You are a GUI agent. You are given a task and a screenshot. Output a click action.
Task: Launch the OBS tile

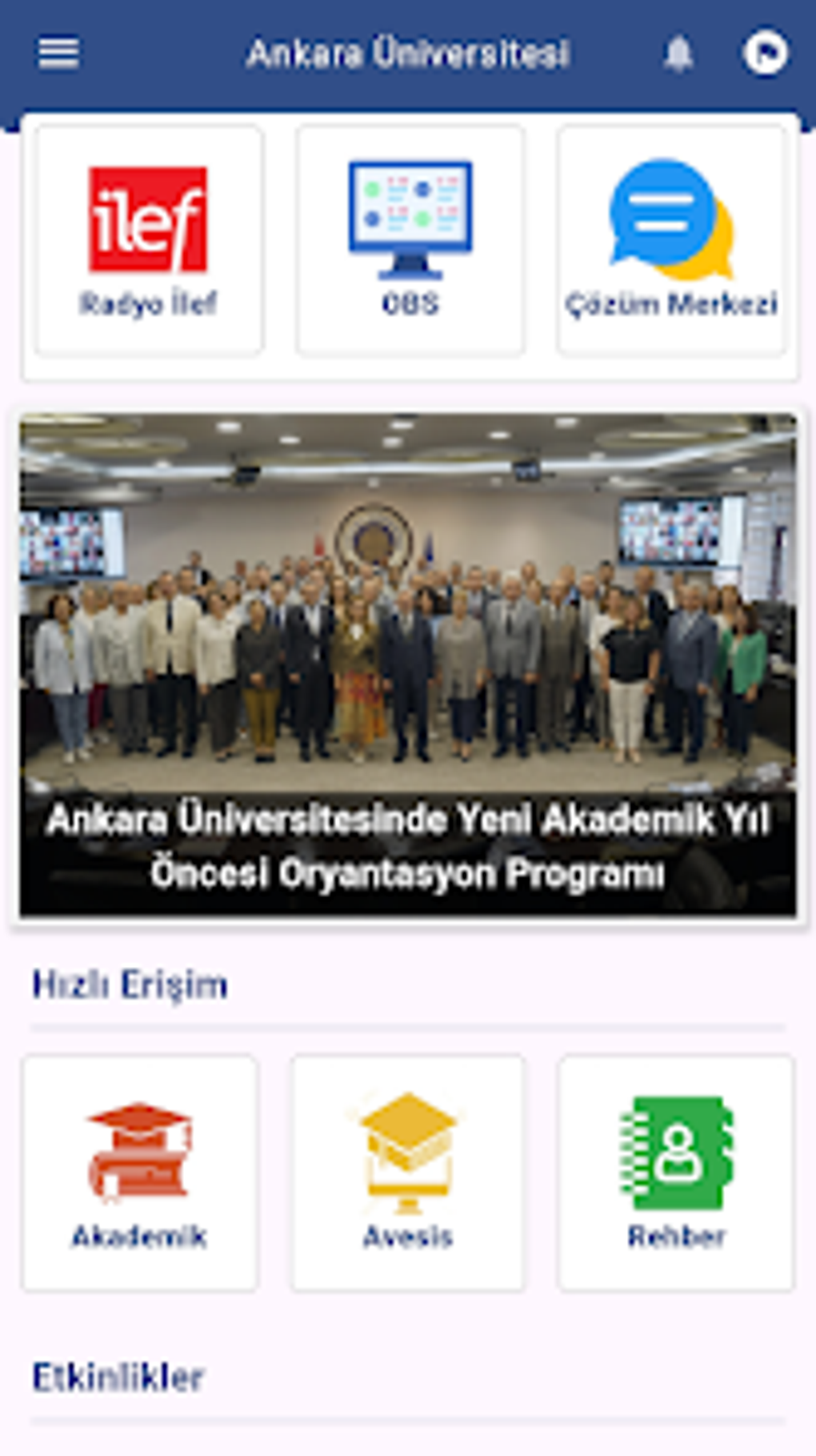(x=410, y=240)
